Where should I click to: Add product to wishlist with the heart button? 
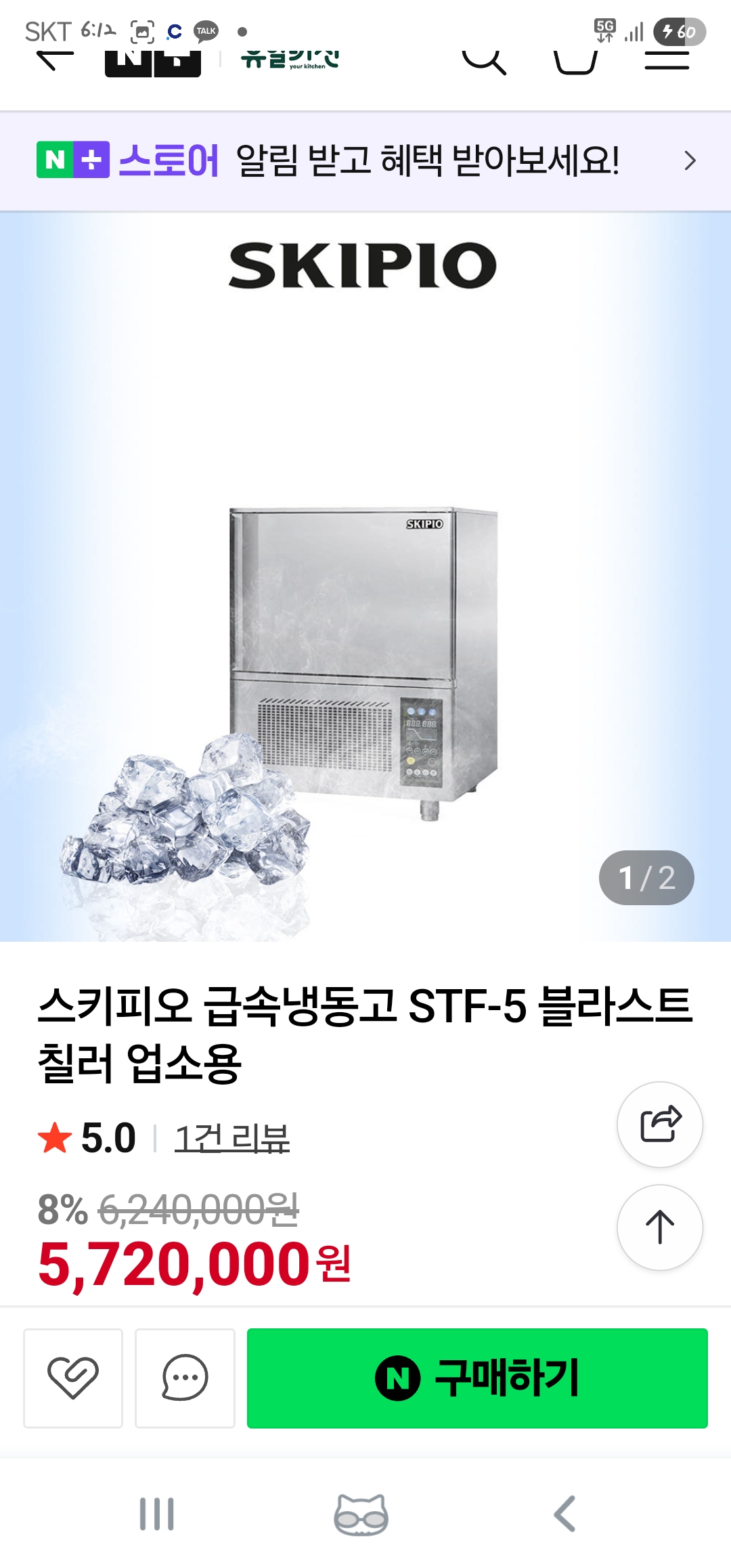[73, 1378]
